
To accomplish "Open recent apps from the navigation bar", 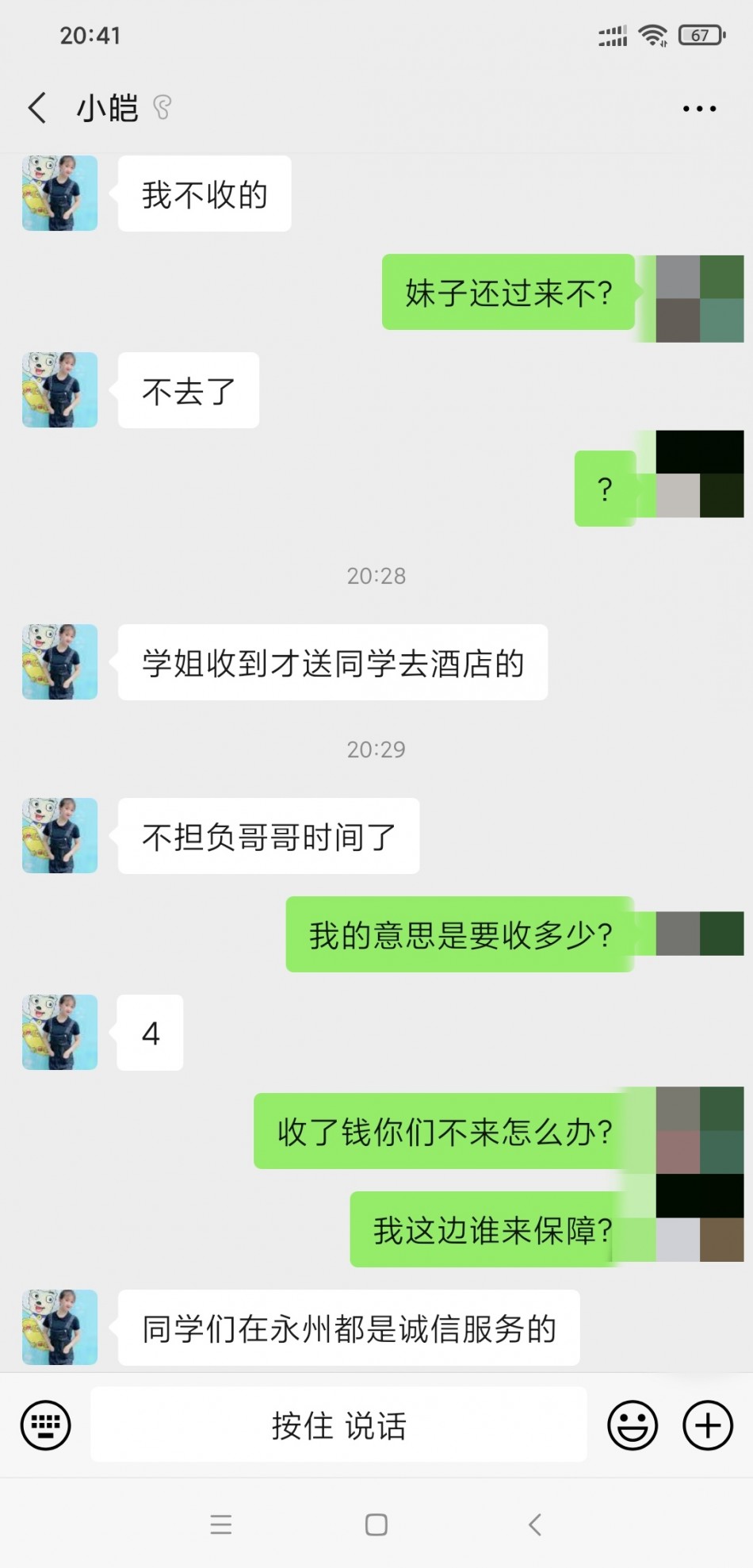I will 221,1524.
